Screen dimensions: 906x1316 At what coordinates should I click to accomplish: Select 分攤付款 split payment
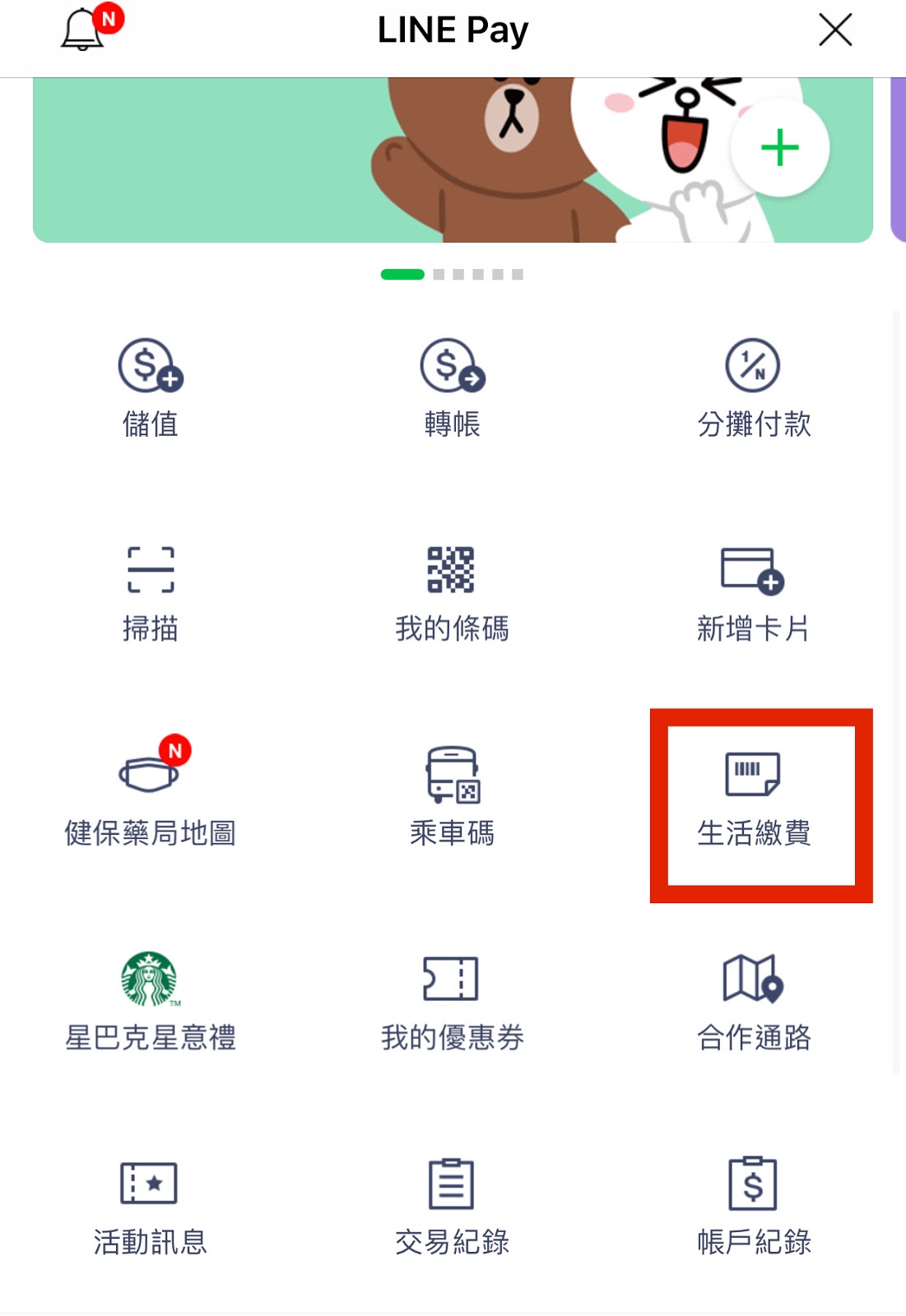[x=754, y=388]
